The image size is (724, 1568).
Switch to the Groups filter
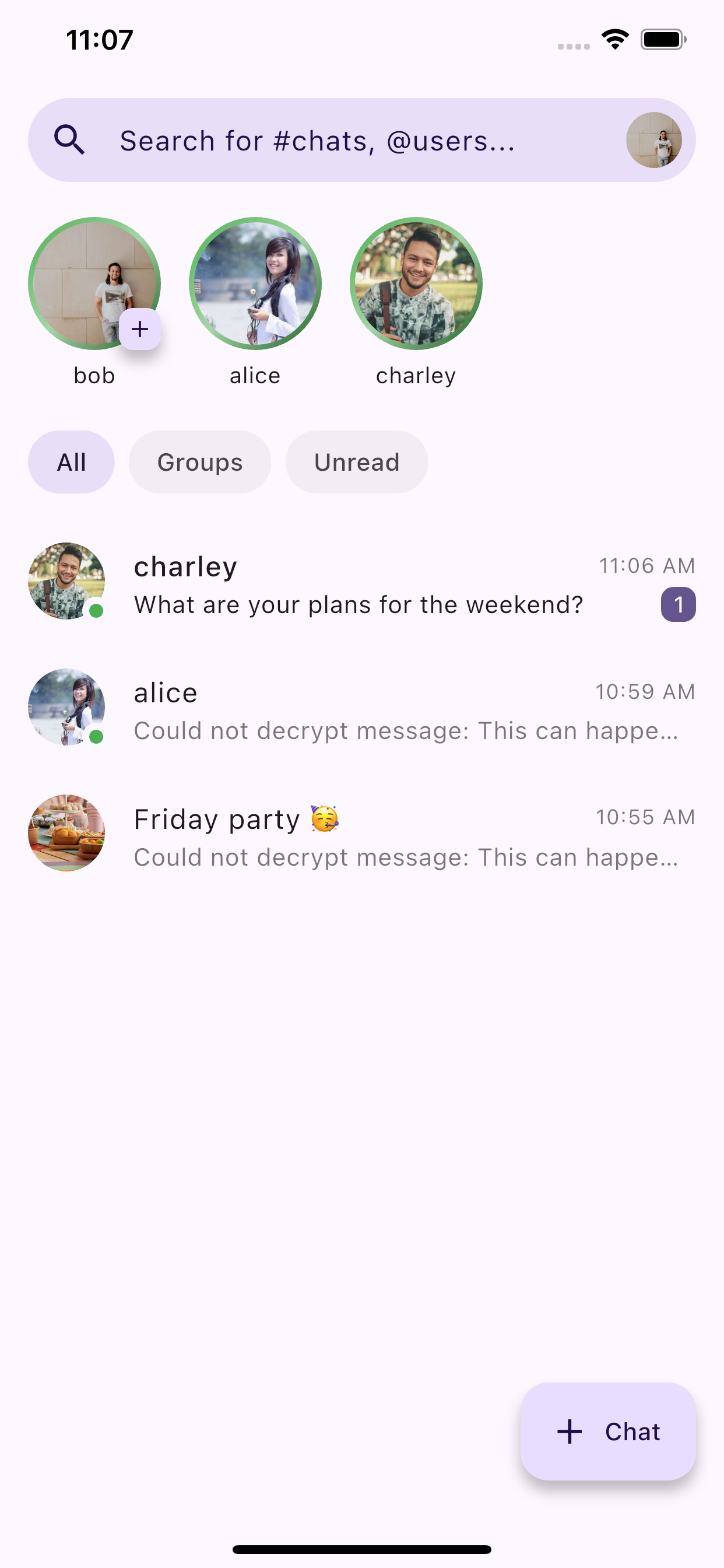pos(199,462)
